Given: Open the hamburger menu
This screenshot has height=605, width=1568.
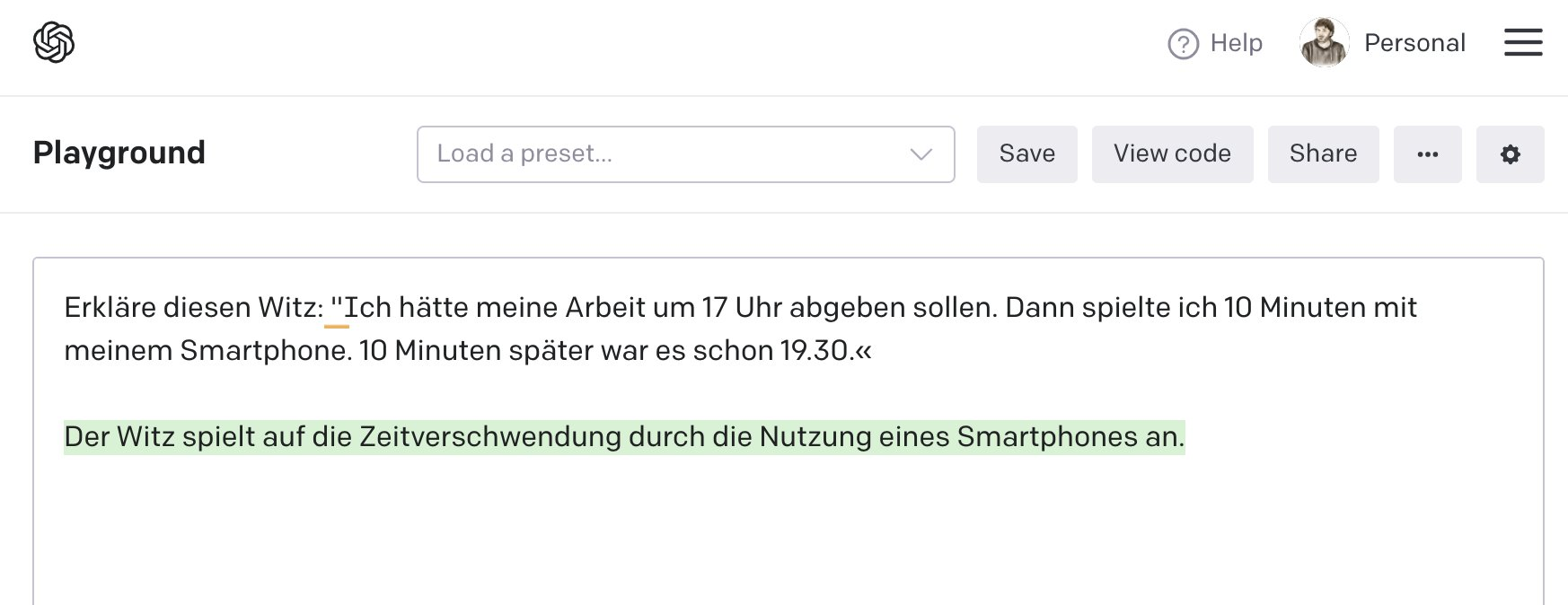Looking at the screenshot, I should pyautogui.click(x=1523, y=42).
